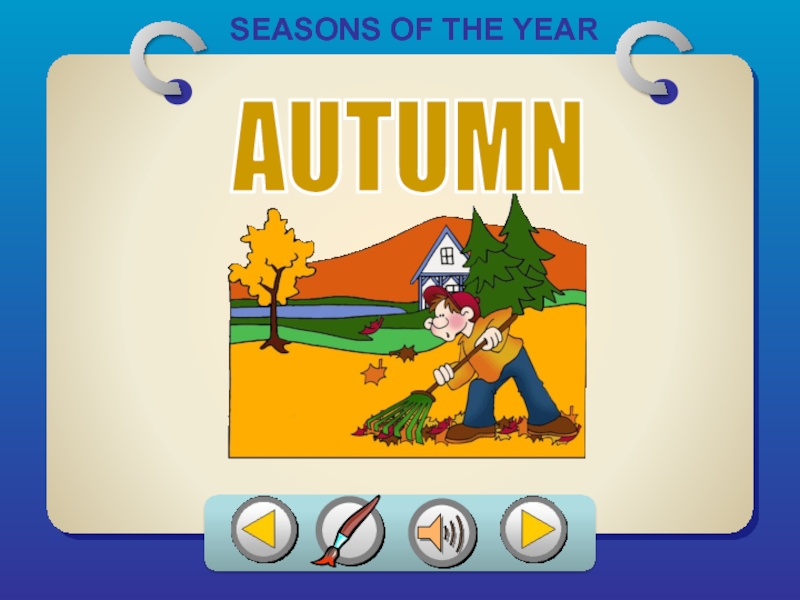Advance to the next season slide

point(533,529)
